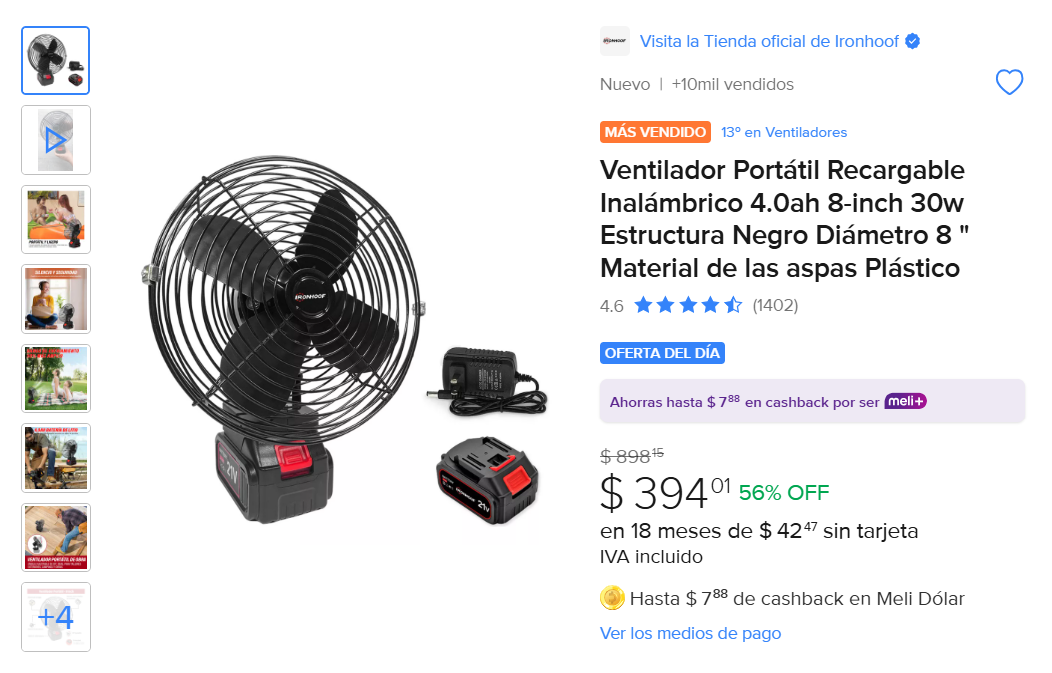
Task: Open the meli+ cashback banner
Action: pyautogui.click(x=811, y=401)
